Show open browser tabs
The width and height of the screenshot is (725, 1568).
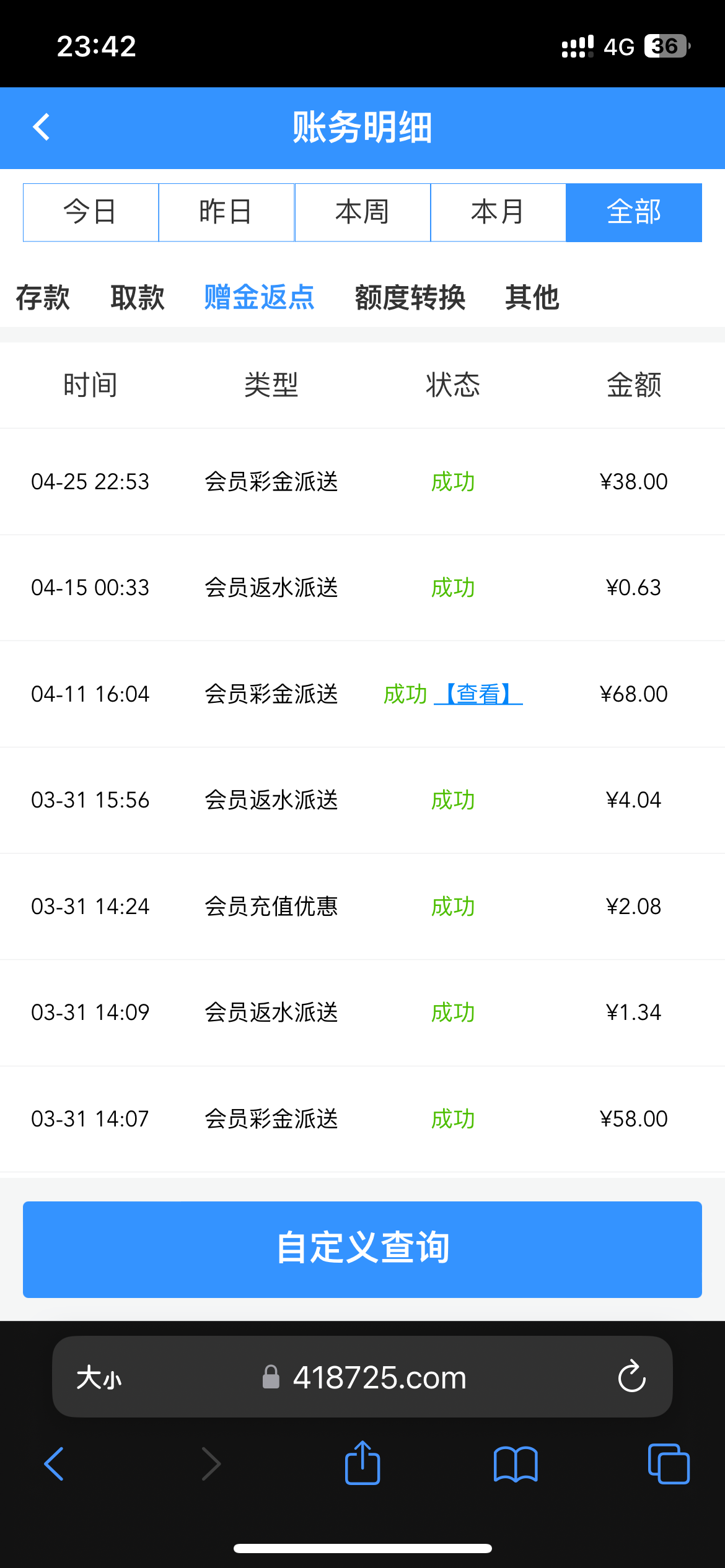pos(668,1465)
